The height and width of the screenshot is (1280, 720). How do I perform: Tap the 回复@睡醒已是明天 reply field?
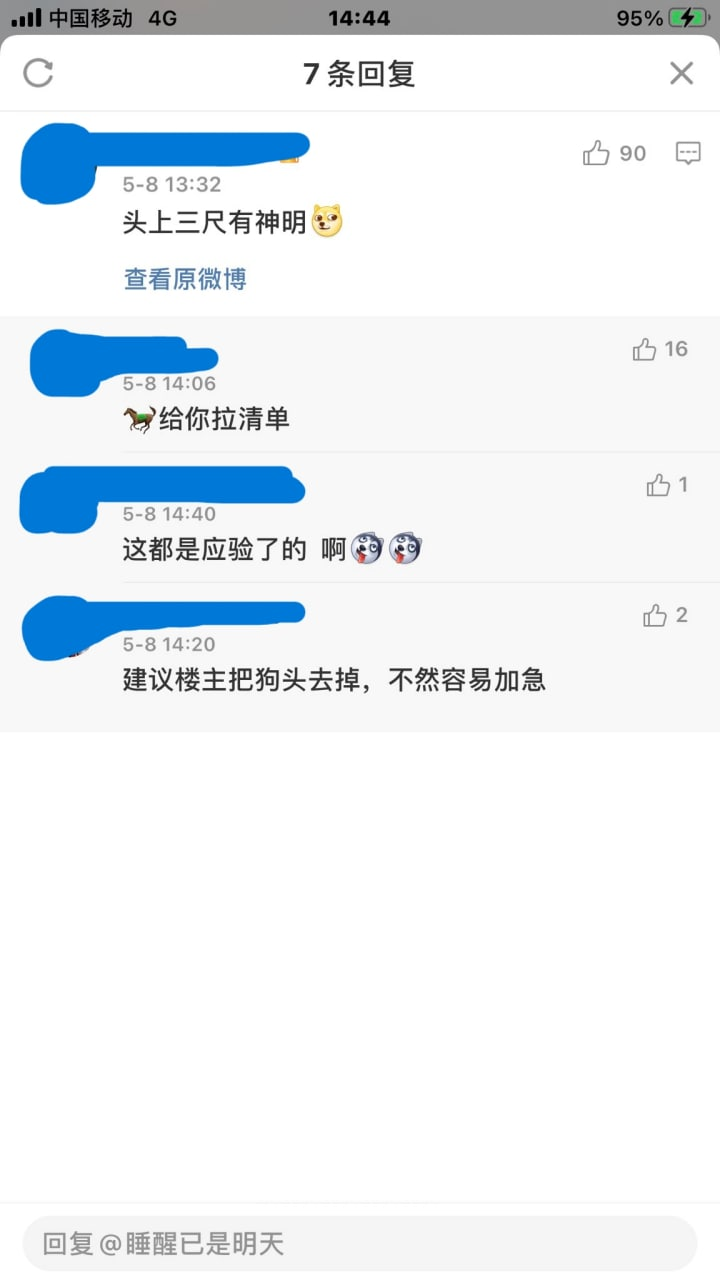tap(360, 1244)
